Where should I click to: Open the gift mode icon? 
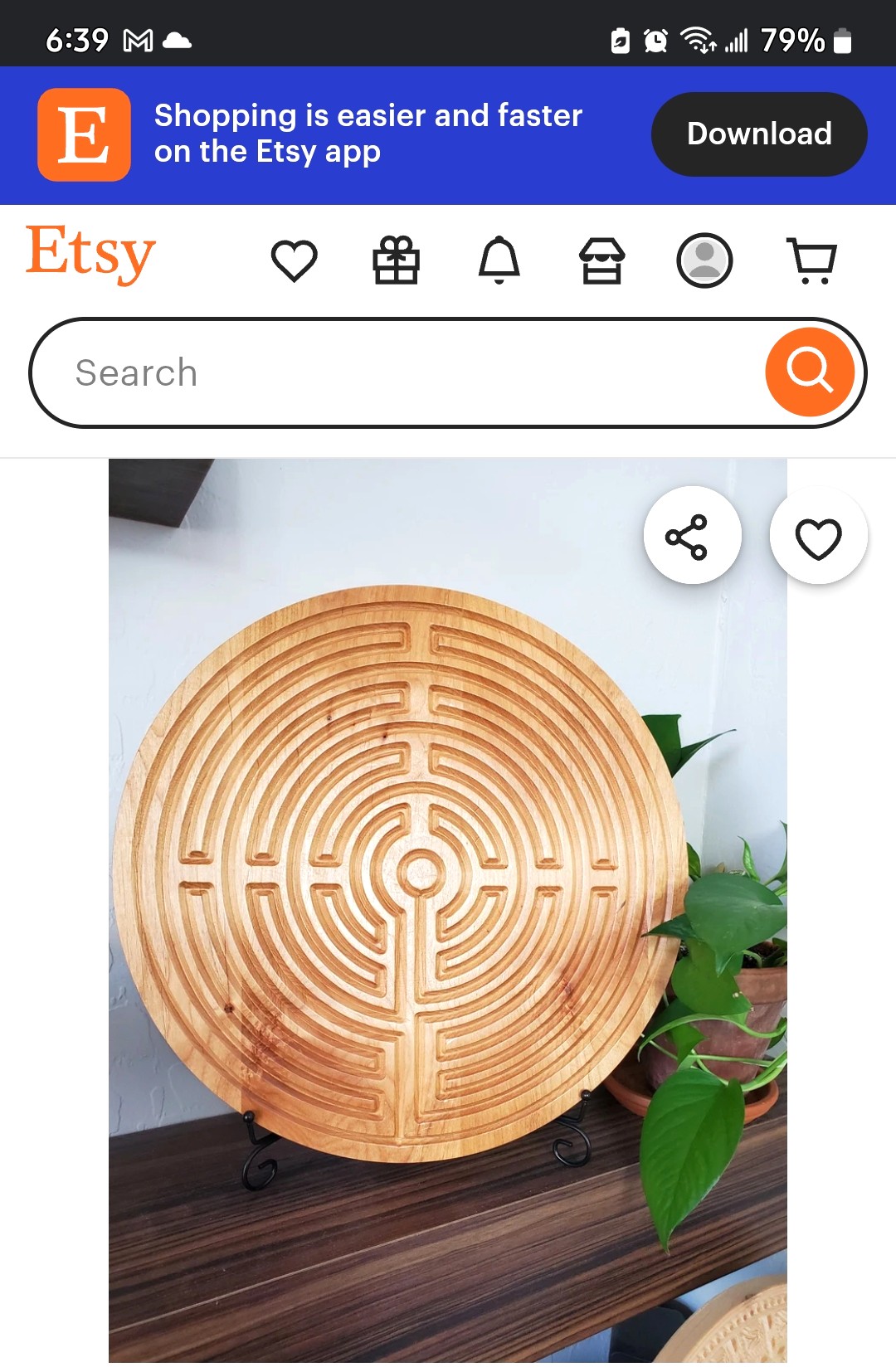click(396, 260)
